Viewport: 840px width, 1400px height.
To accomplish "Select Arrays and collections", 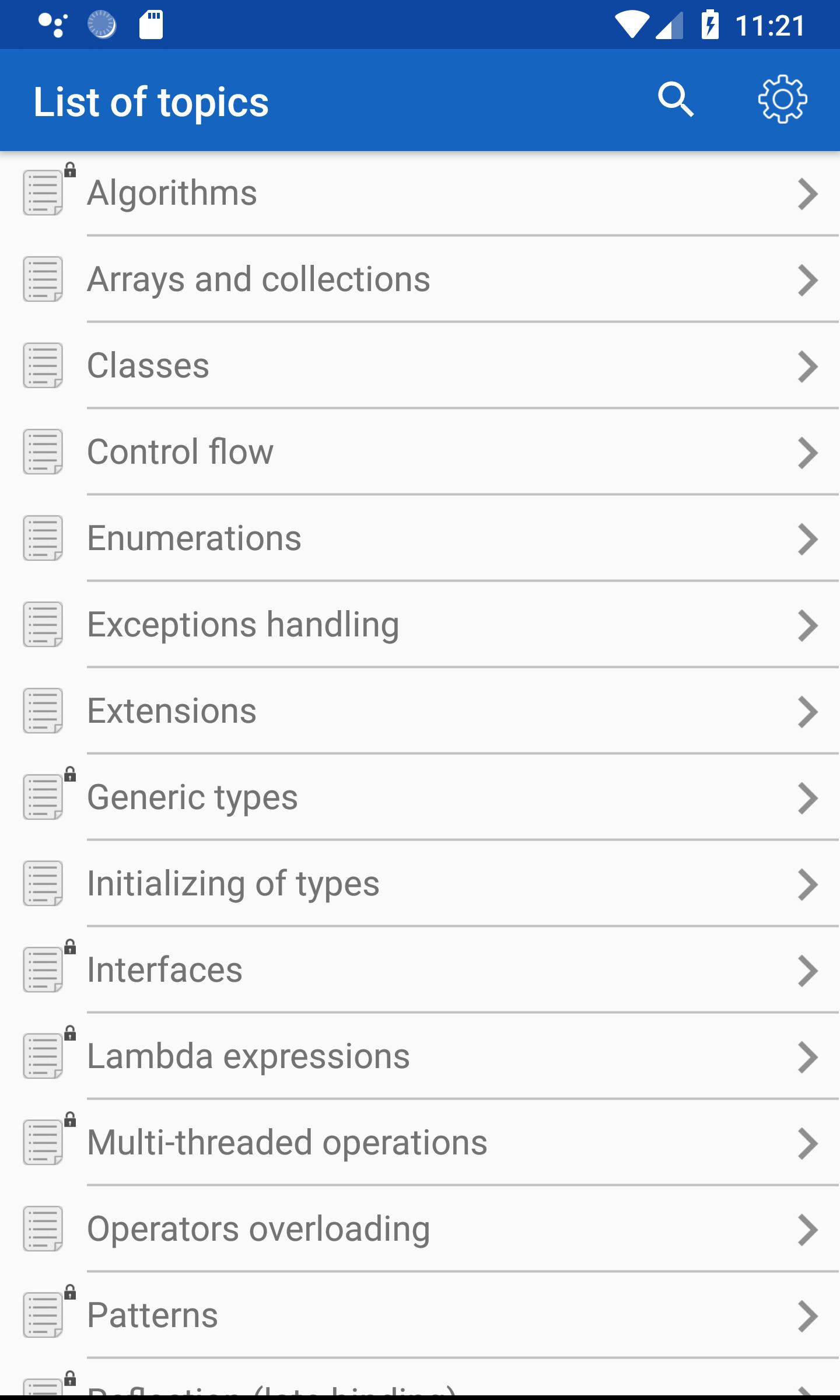I will click(x=420, y=279).
